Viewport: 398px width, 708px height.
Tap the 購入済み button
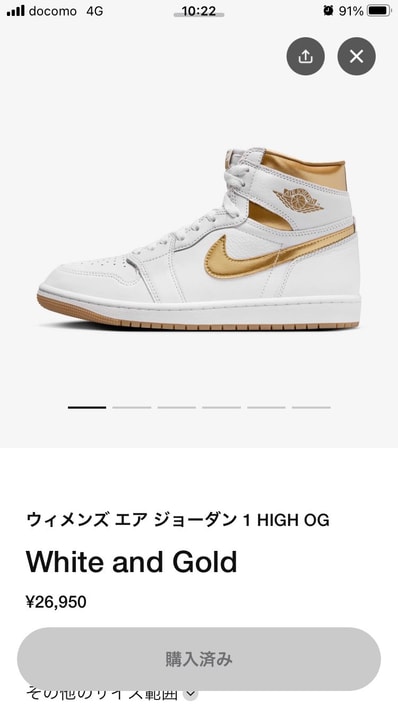(x=199, y=659)
